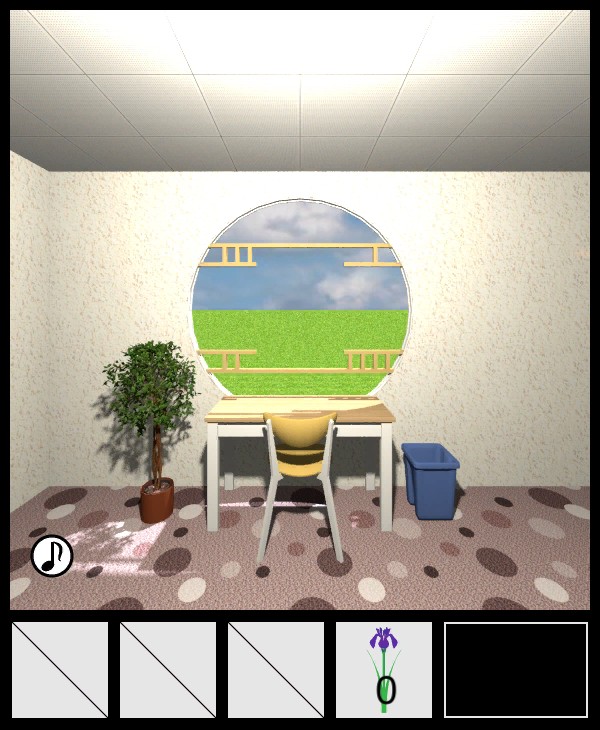Inspect the blue trash bin

(431, 481)
